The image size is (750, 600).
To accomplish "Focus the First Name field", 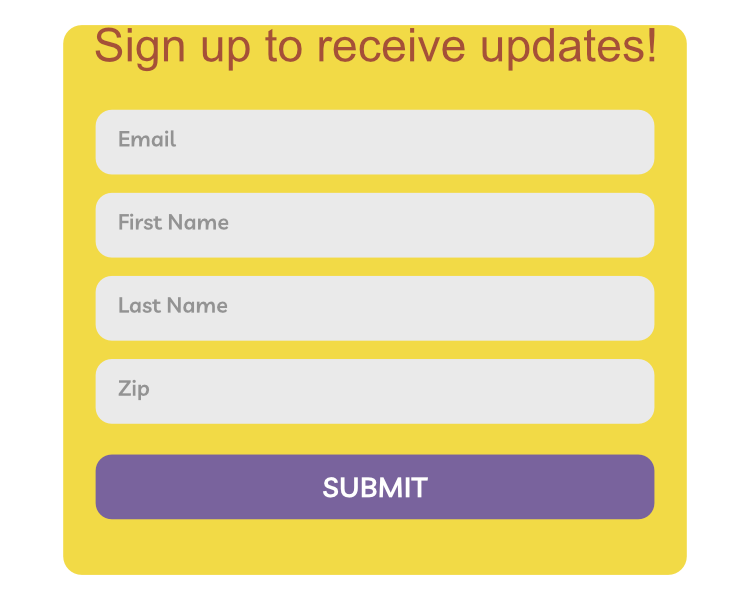I will 375,225.
